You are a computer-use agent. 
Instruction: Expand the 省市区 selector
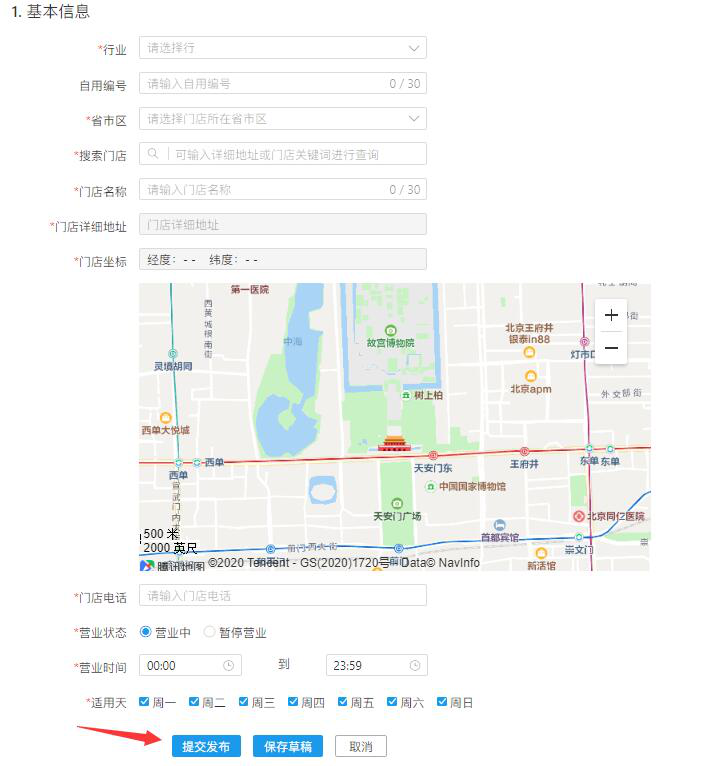tap(282, 119)
